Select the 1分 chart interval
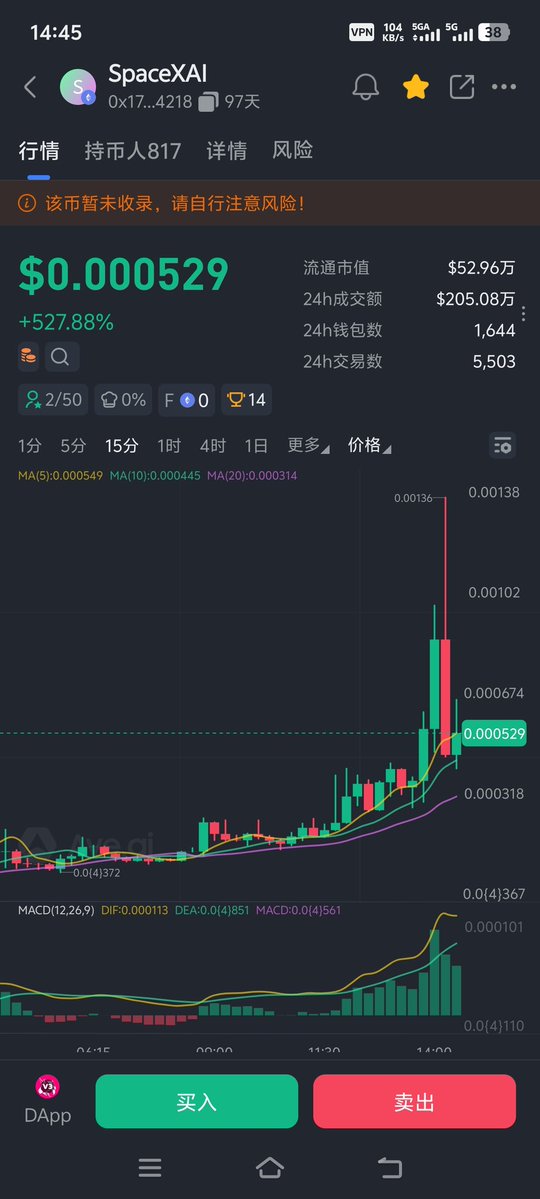This screenshot has height=1199, width=540. coord(30,445)
